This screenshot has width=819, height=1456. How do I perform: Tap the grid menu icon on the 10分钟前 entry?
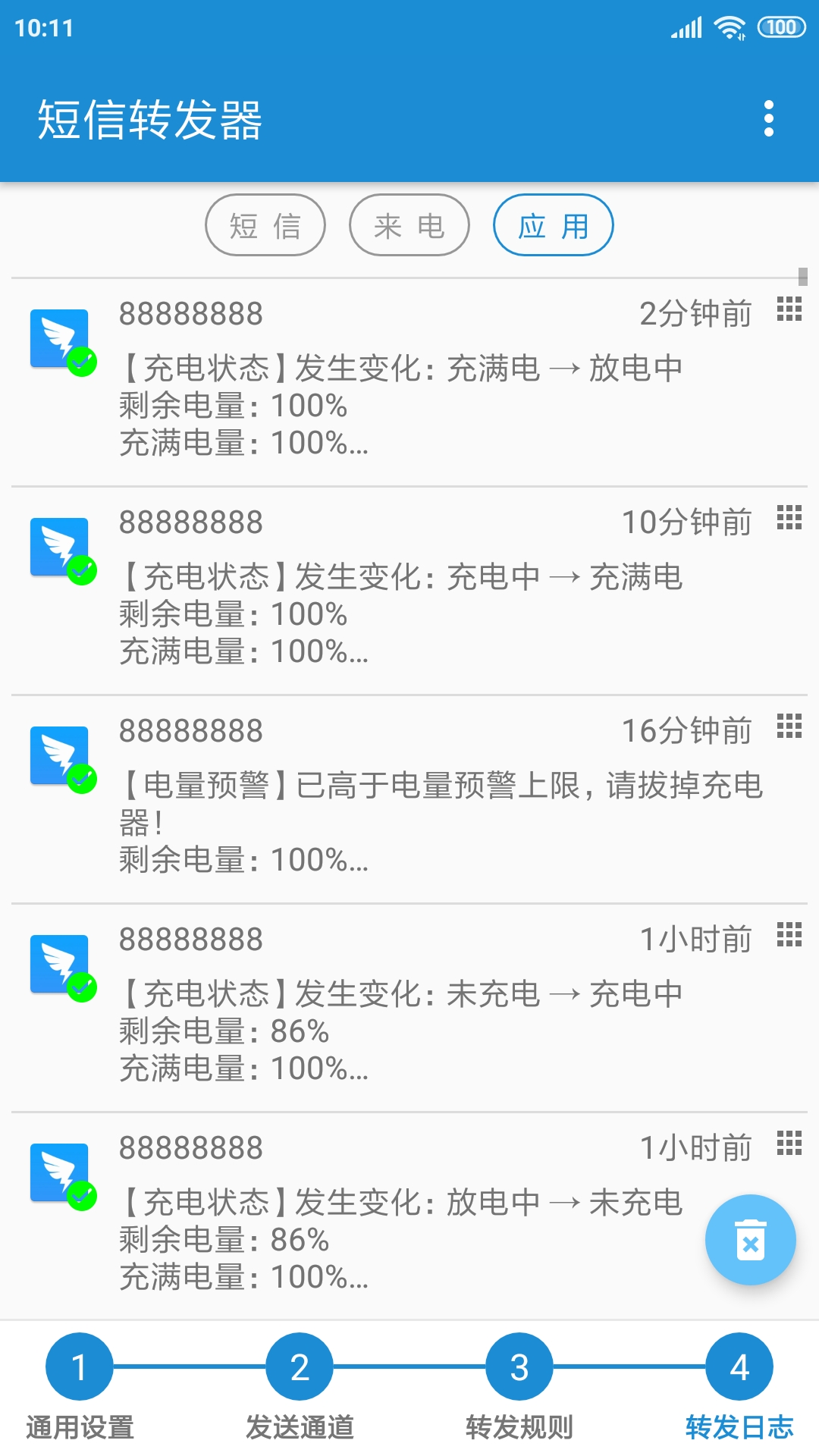[789, 516]
